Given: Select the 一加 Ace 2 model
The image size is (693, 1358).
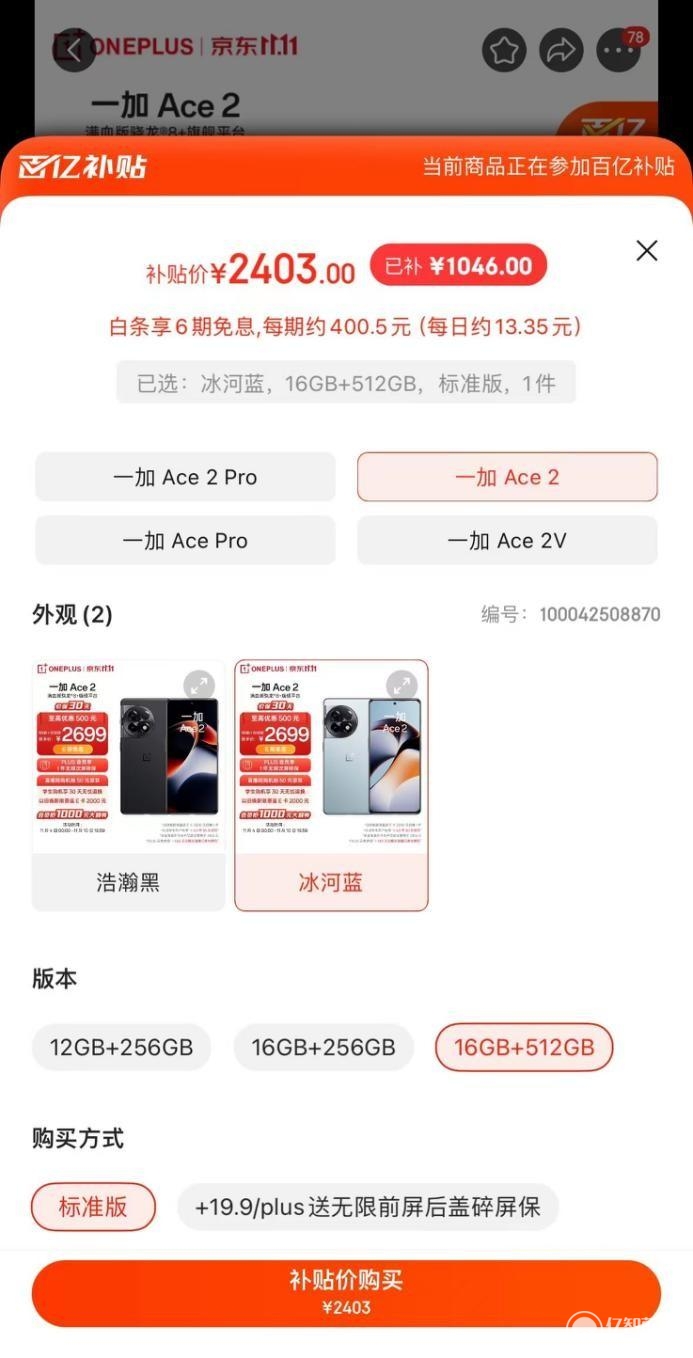Looking at the screenshot, I should pos(507,477).
